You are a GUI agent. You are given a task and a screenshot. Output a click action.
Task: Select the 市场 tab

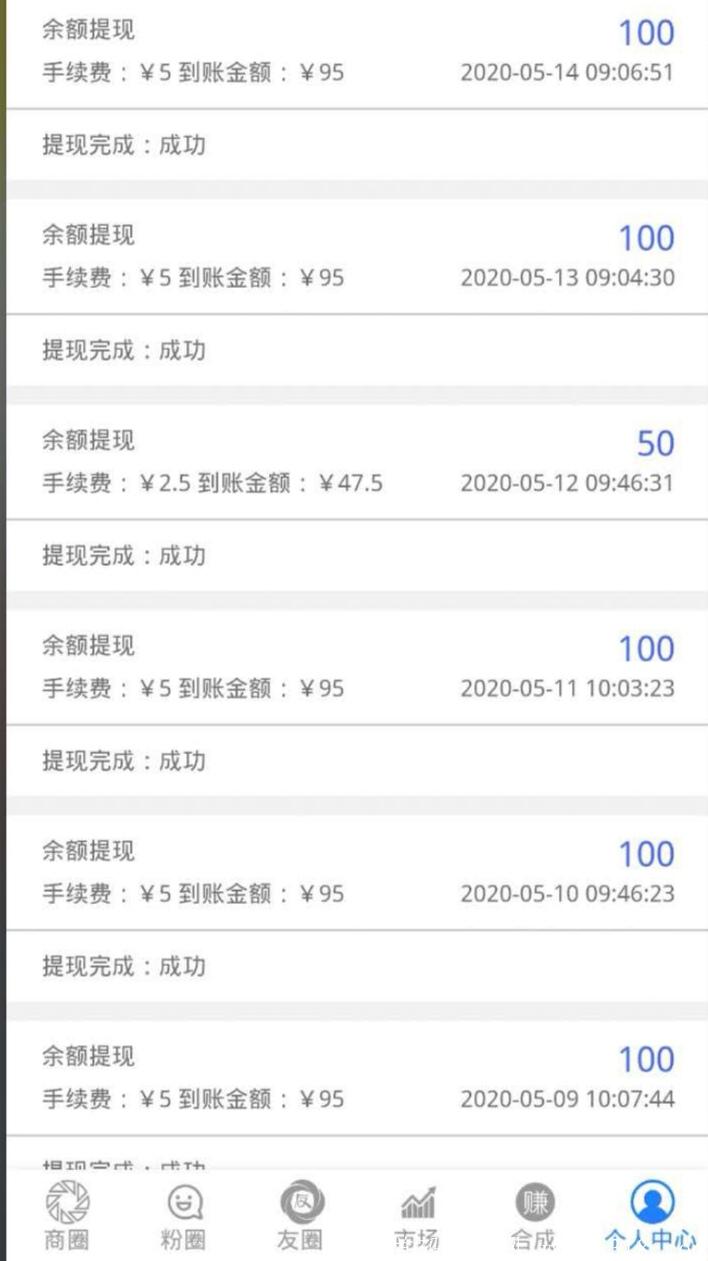417,1215
